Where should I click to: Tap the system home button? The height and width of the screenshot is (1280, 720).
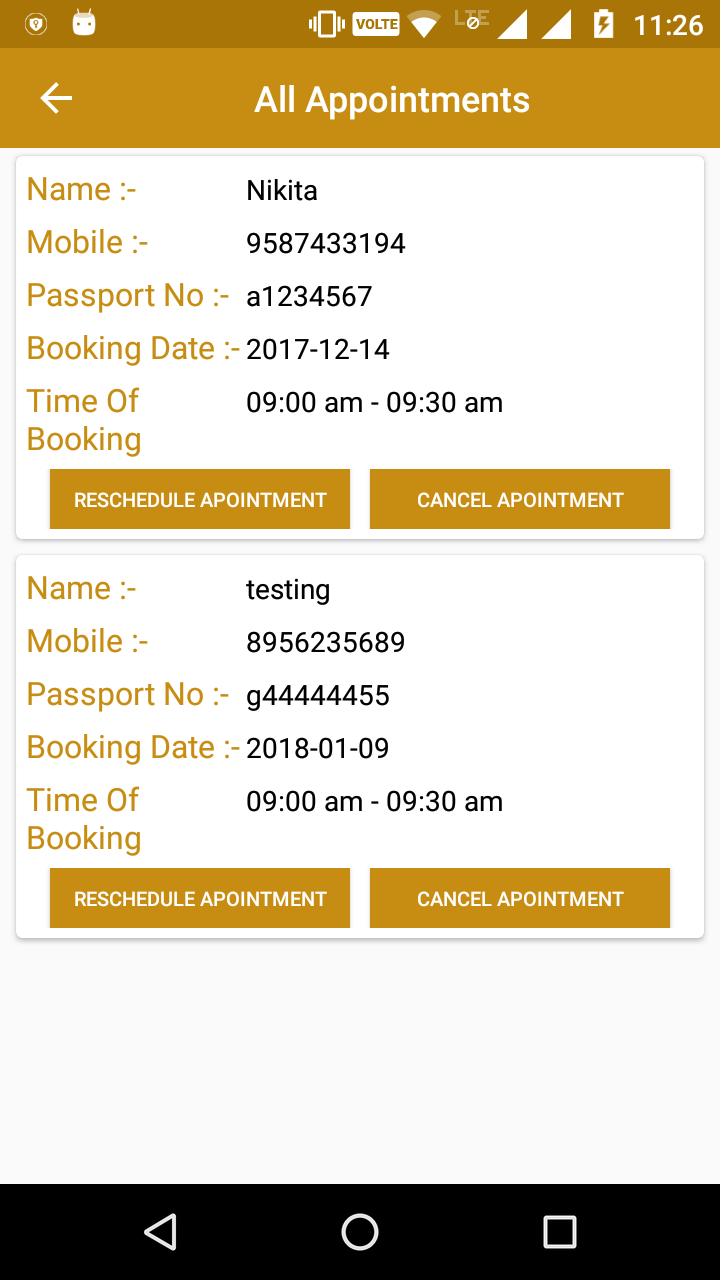pyautogui.click(x=360, y=1232)
